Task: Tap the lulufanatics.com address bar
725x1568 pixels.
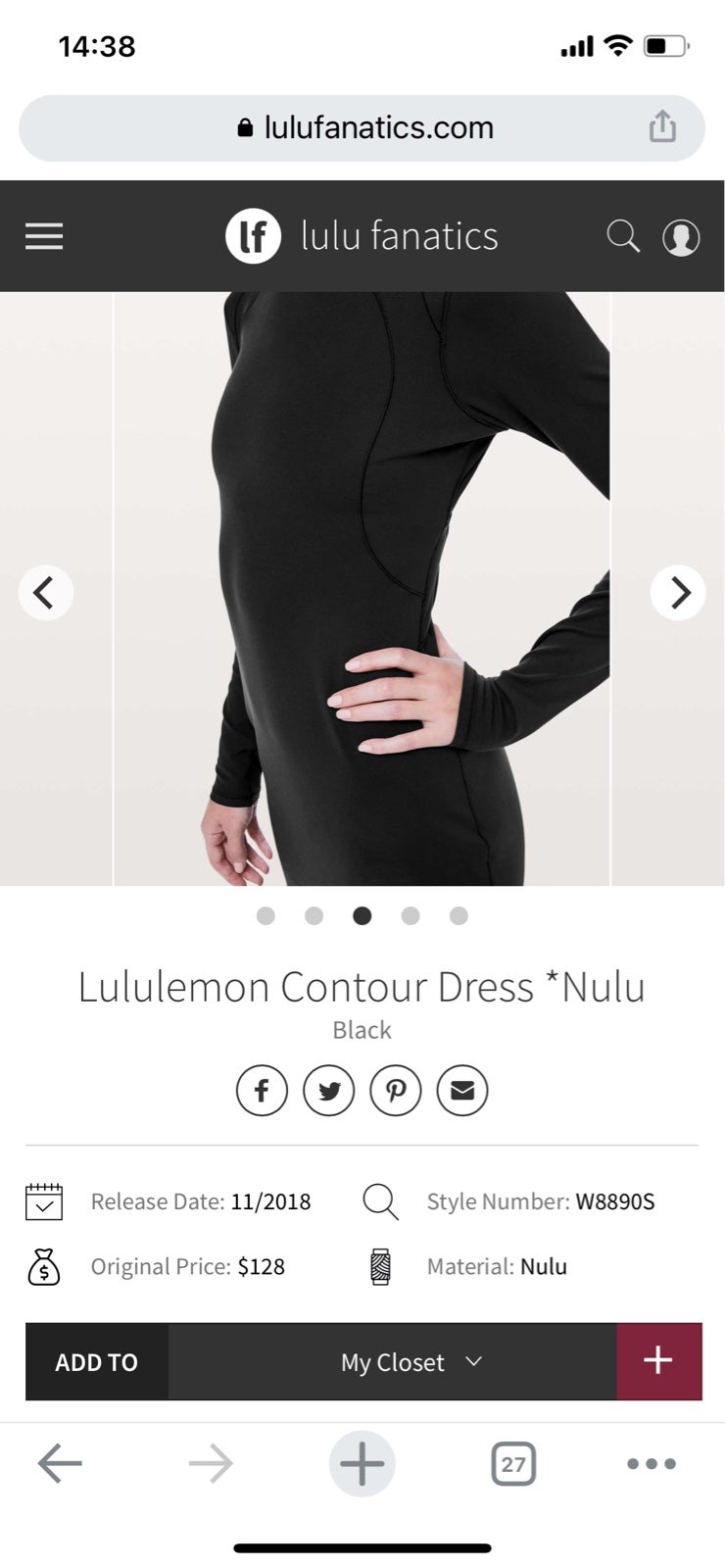Action: click(362, 127)
